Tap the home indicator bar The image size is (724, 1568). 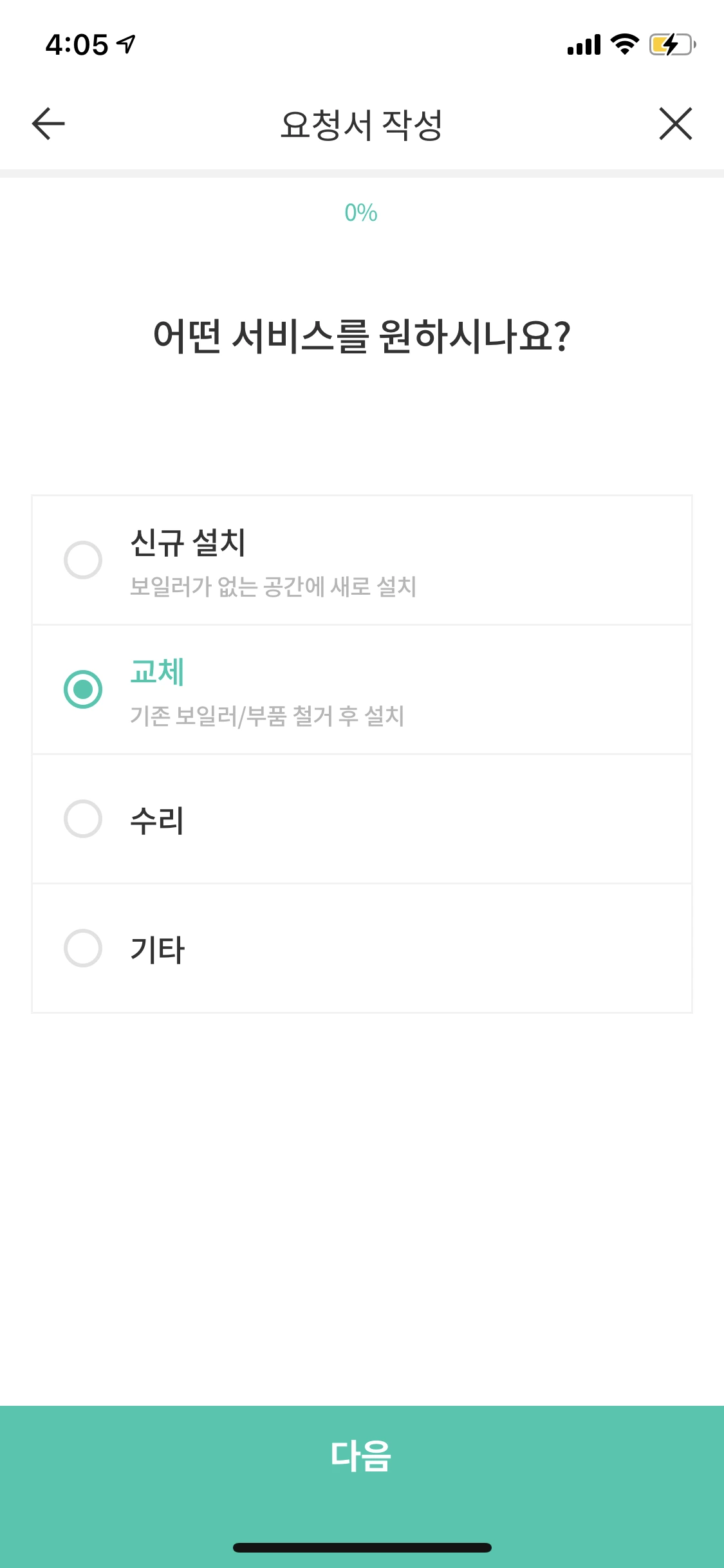tap(362, 1547)
